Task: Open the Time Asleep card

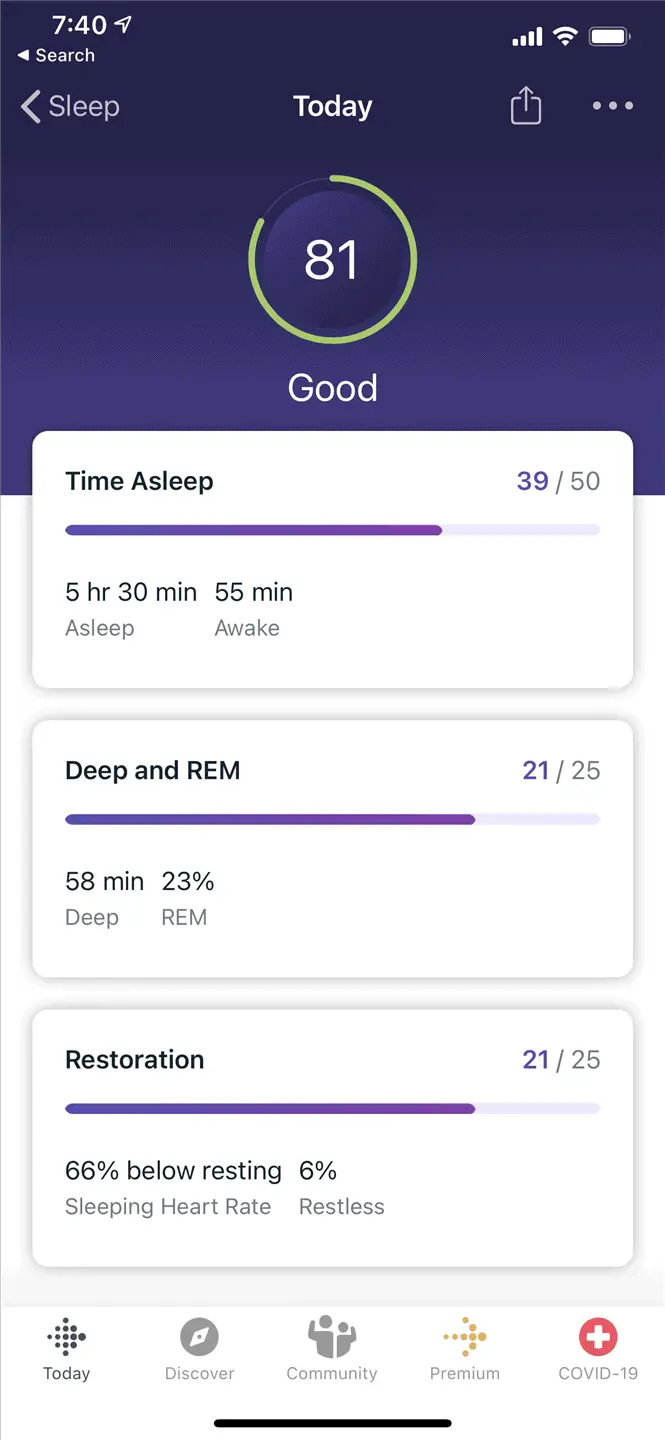Action: pyautogui.click(x=333, y=560)
